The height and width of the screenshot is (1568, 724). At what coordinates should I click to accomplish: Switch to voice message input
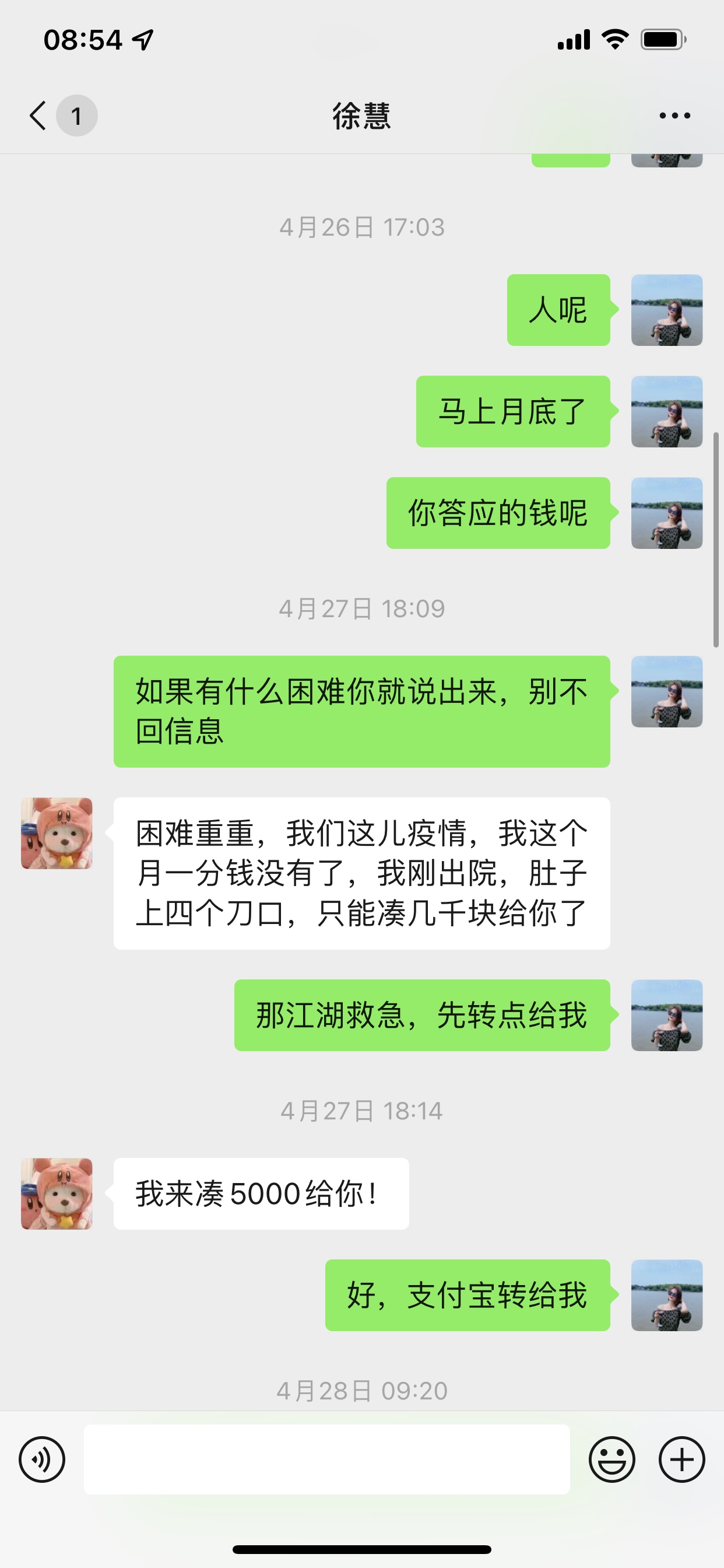[x=42, y=1459]
